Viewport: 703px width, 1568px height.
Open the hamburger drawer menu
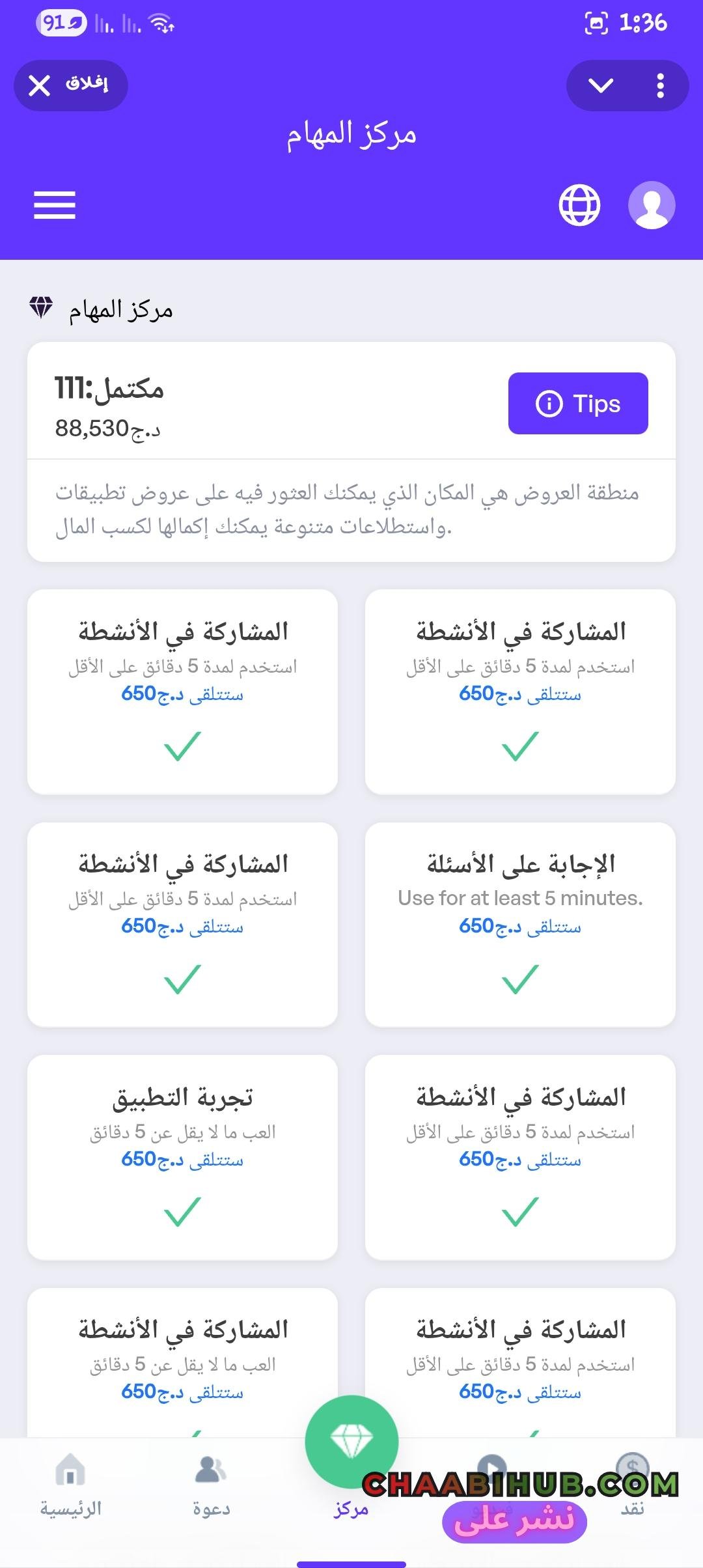click(x=55, y=205)
